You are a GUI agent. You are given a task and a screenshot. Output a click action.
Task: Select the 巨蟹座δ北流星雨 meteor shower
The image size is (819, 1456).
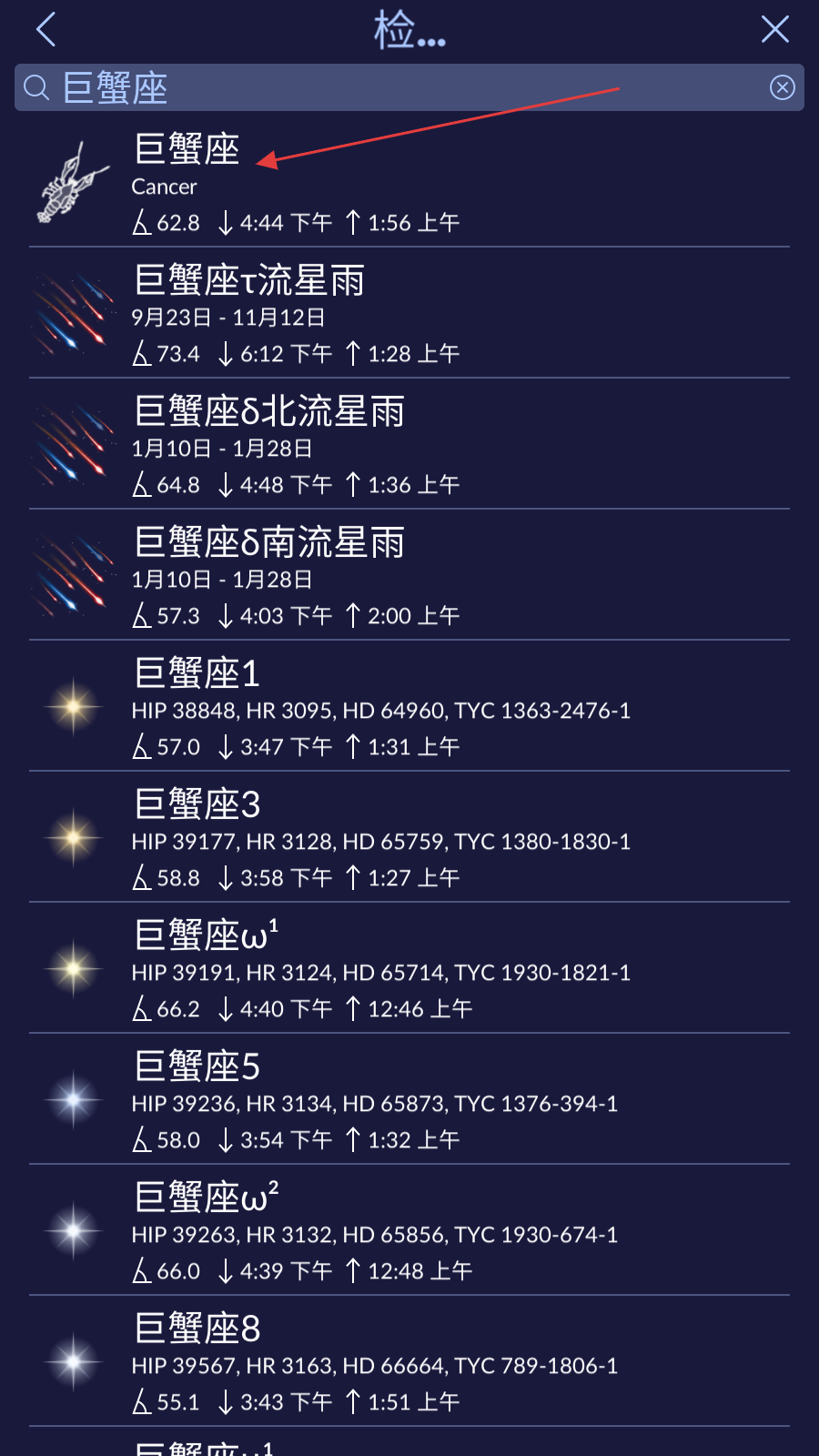[x=409, y=445]
